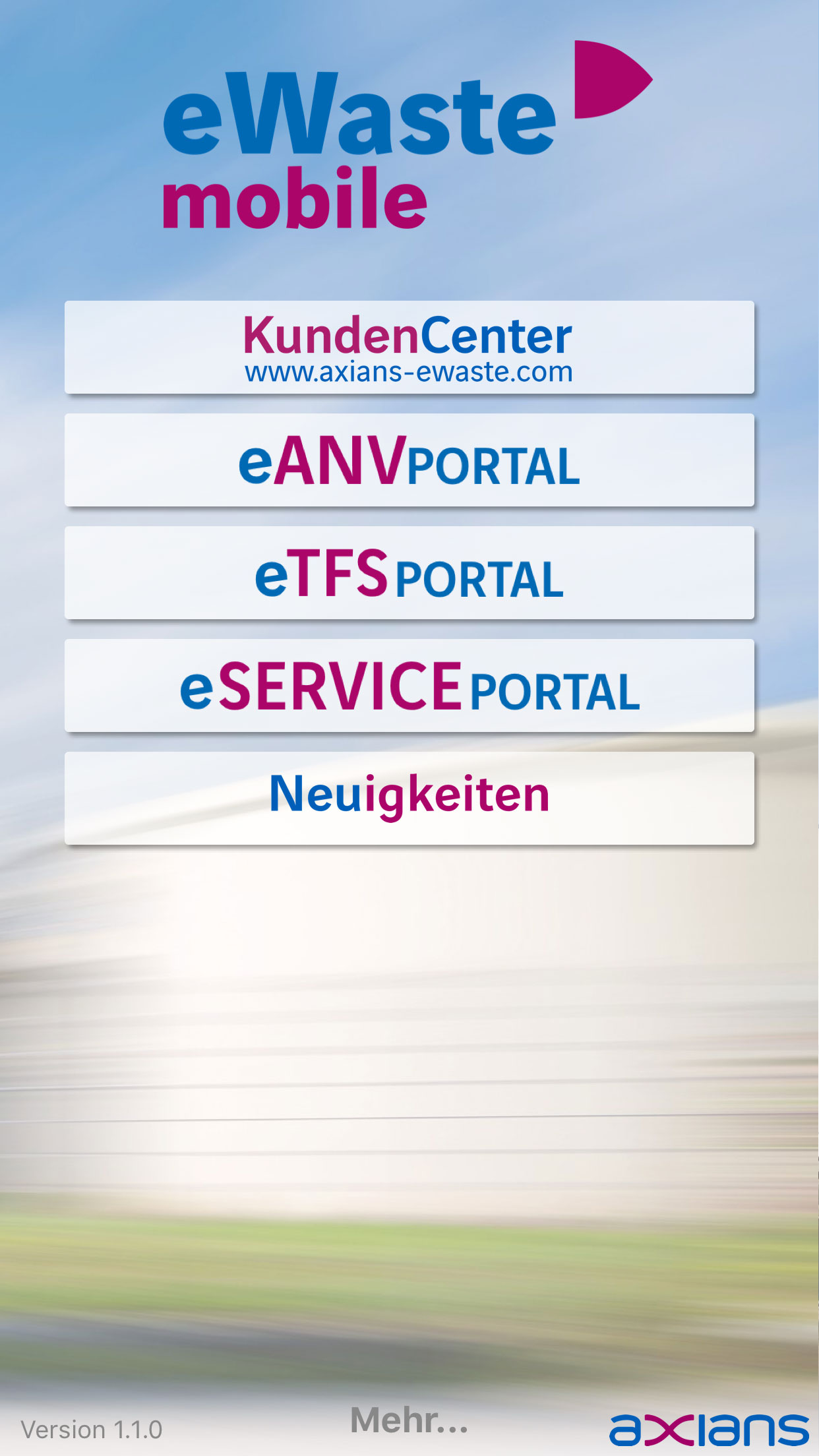
Task: Tap Mehr... for more options
Action: pyautogui.click(x=409, y=1420)
